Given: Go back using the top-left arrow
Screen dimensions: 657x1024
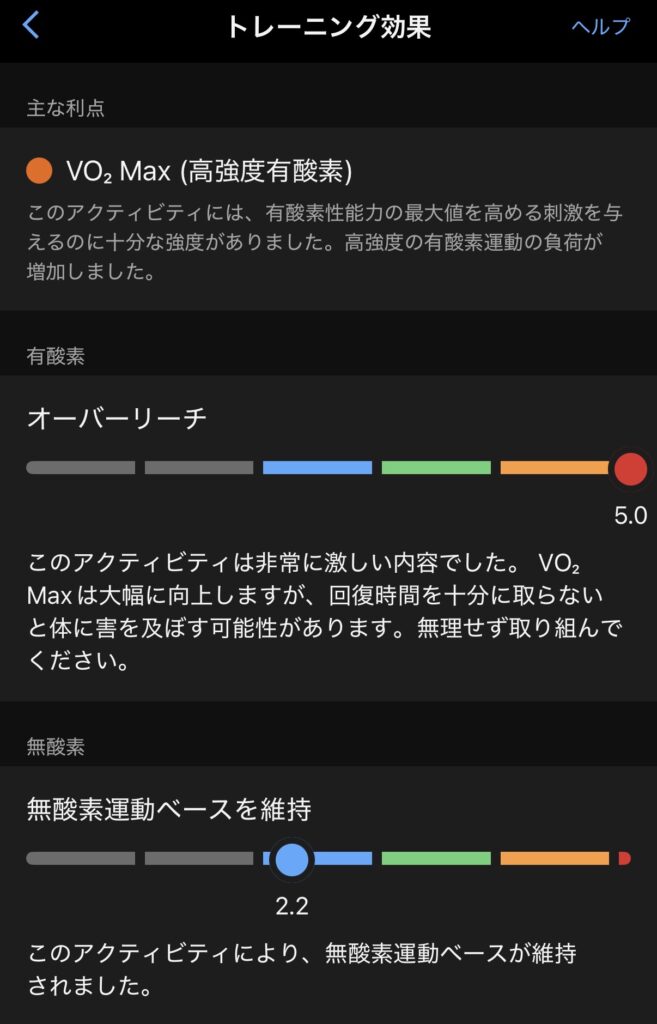Looking at the screenshot, I should tap(31, 25).
